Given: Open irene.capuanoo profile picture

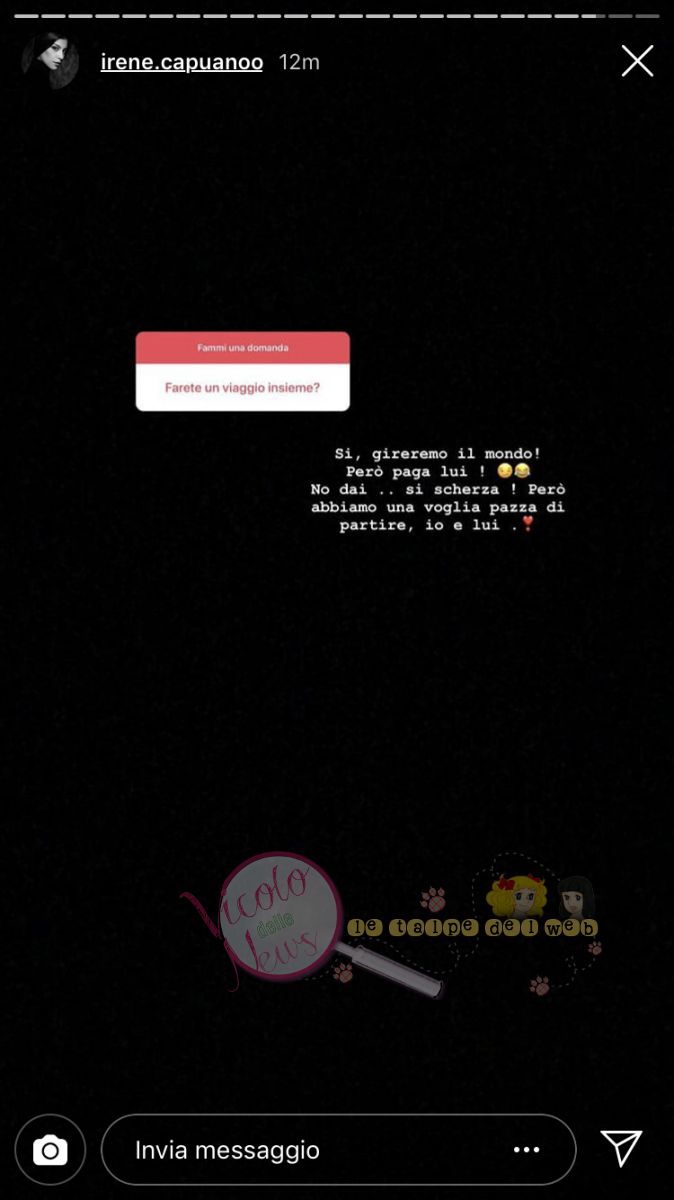Looking at the screenshot, I should [x=50, y=61].
